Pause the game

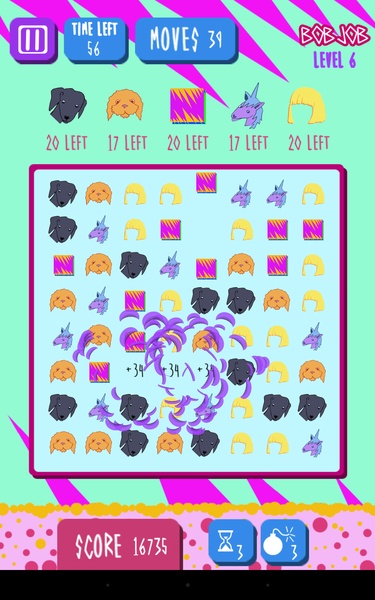tap(34, 40)
